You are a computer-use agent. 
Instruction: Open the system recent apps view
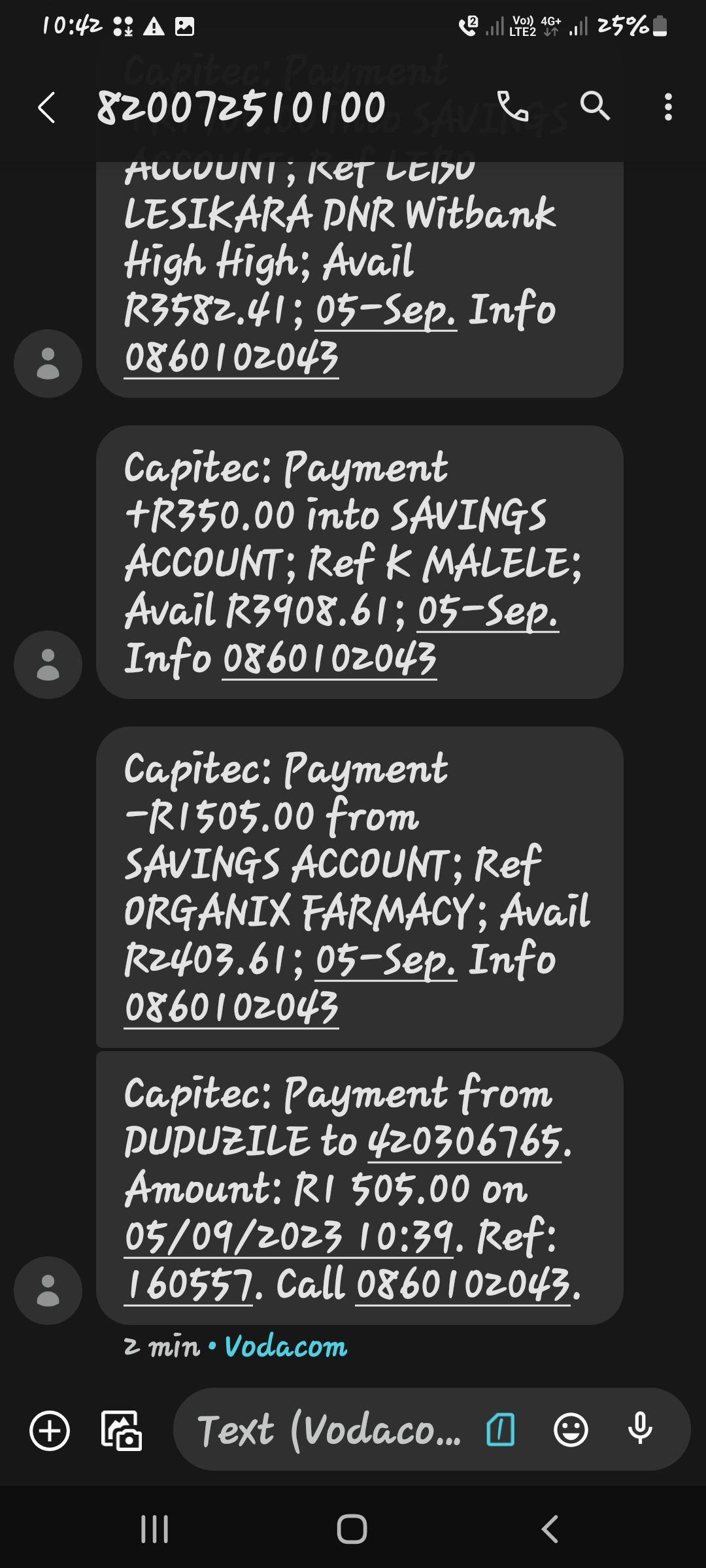pyautogui.click(x=155, y=1529)
